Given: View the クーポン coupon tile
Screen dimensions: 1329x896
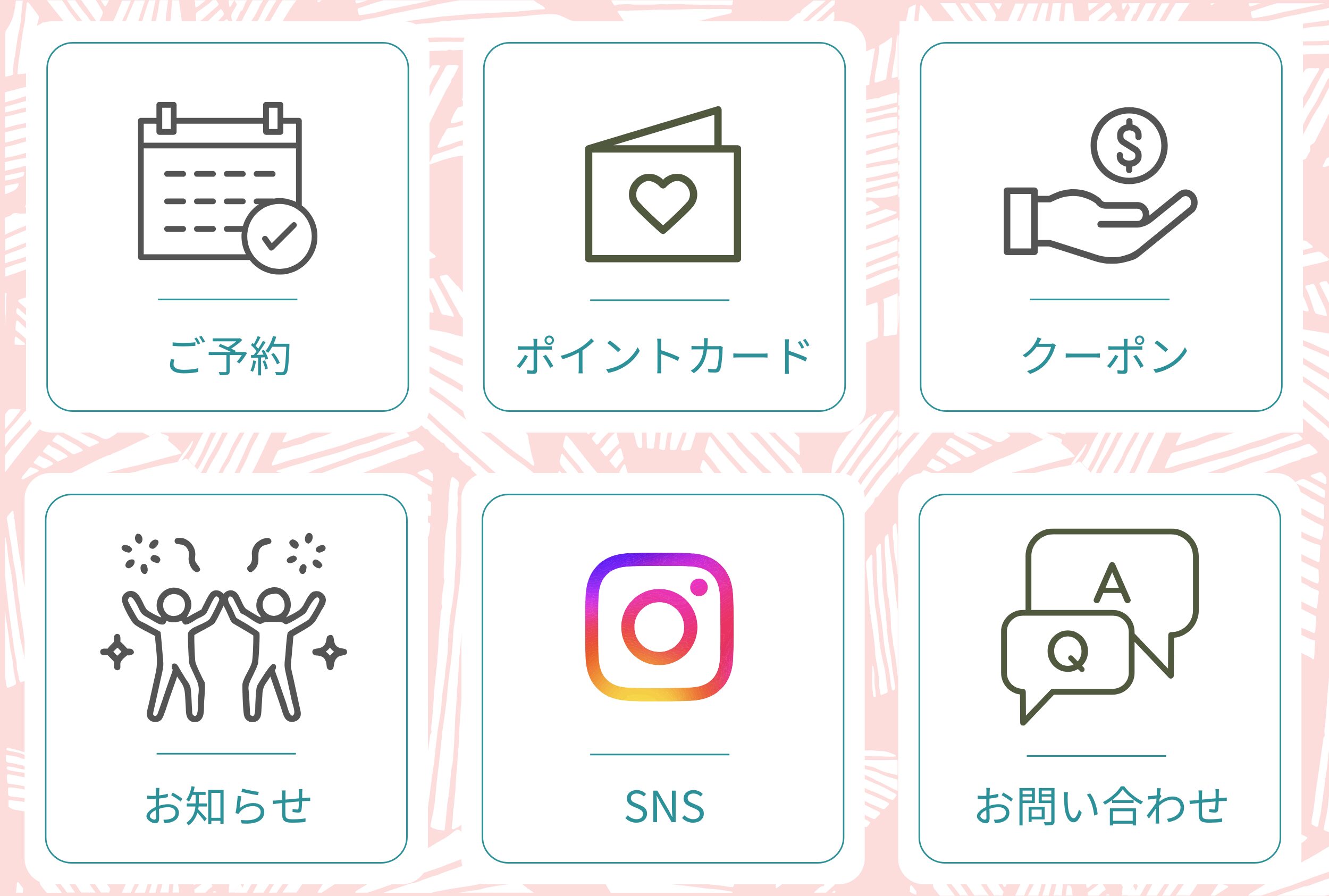Looking at the screenshot, I should pos(1101,227).
